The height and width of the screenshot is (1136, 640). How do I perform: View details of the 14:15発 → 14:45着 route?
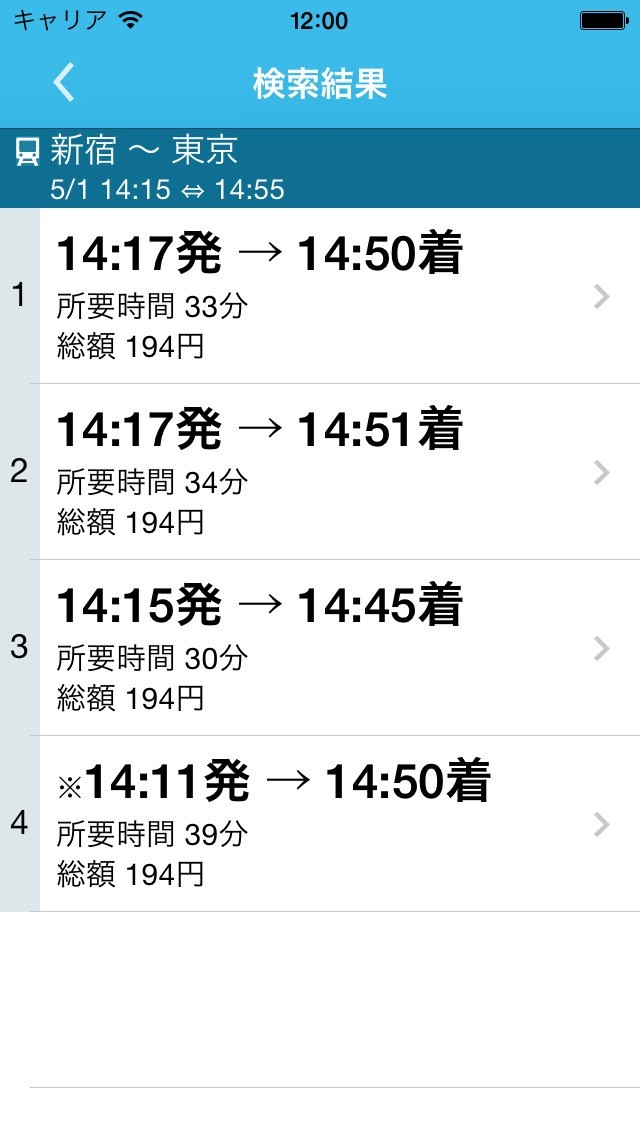tap(320, 648)
